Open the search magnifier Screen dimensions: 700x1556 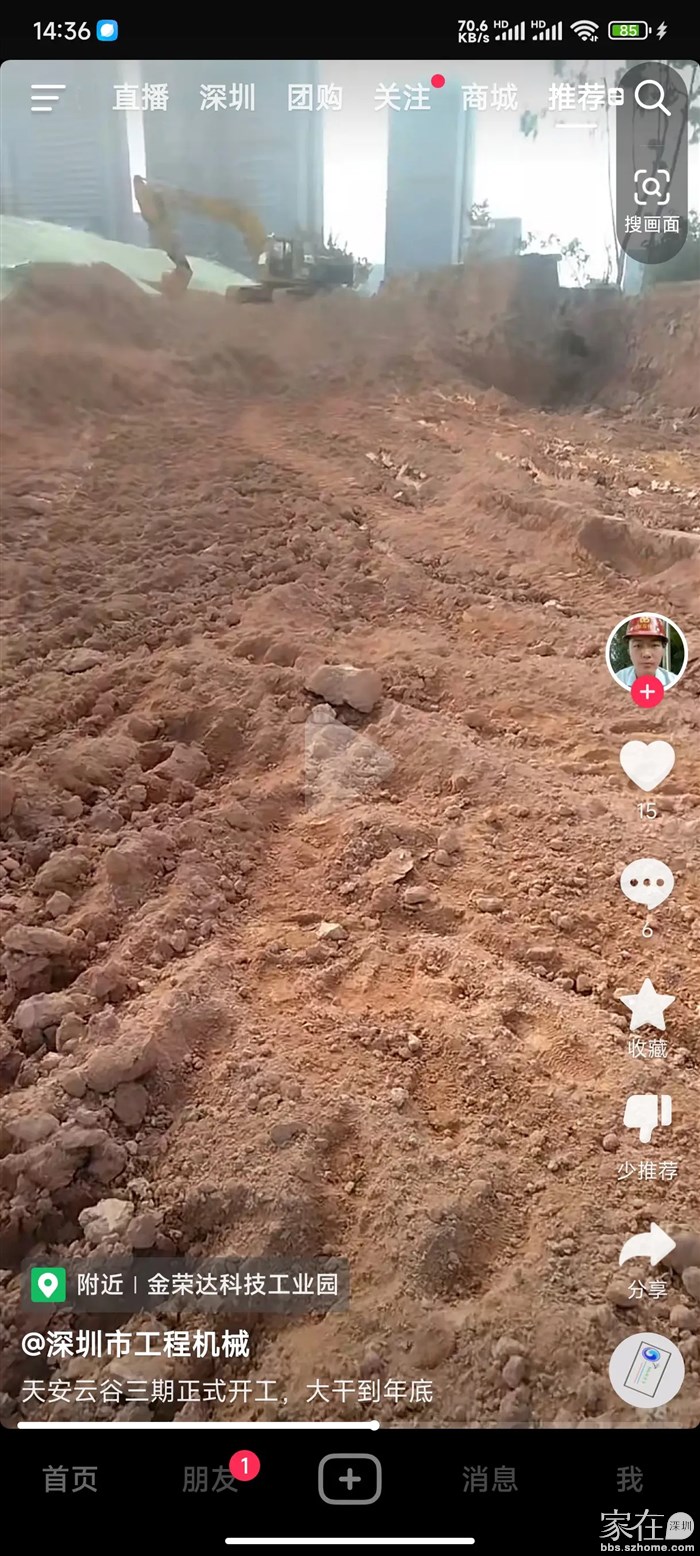coord(652,98)
